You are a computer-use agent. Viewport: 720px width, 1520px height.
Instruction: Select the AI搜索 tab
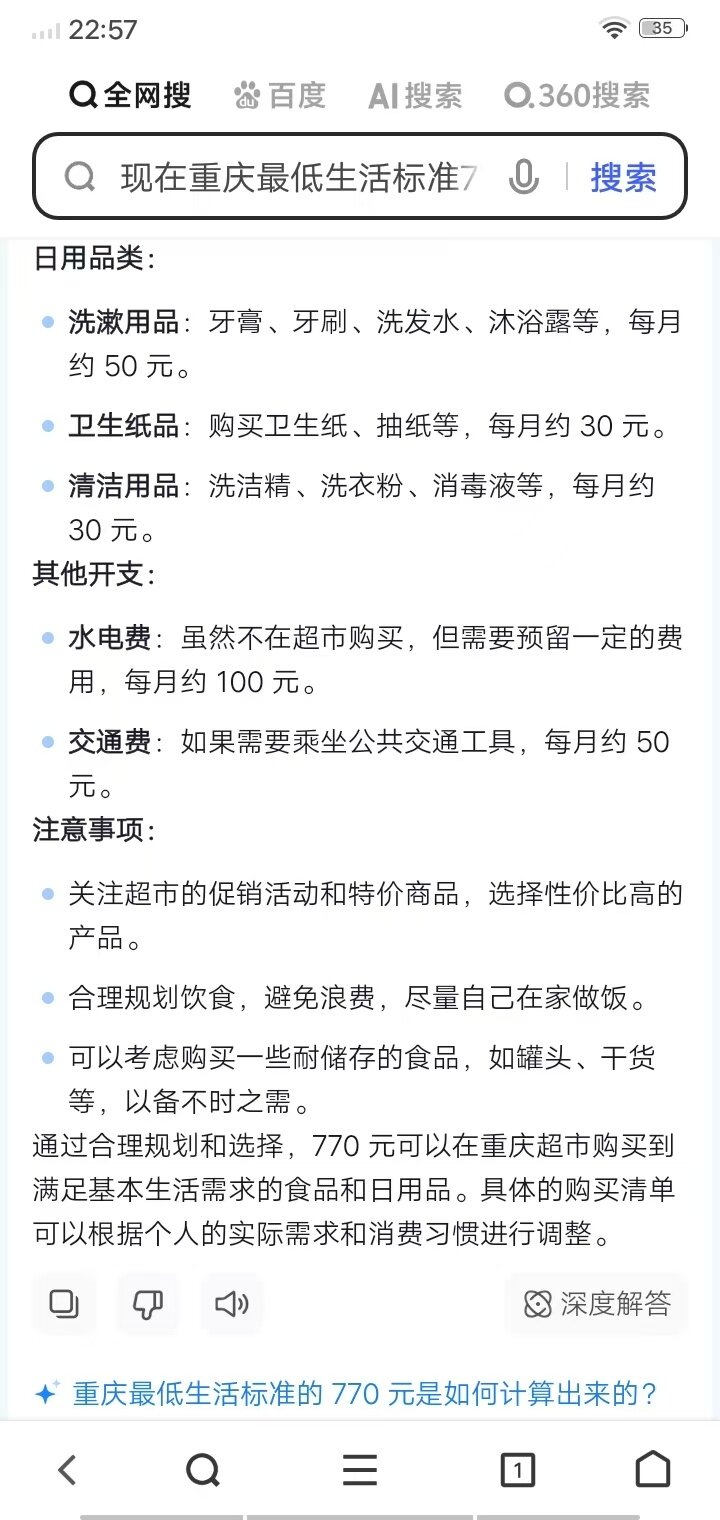click(x=415, y=96)
